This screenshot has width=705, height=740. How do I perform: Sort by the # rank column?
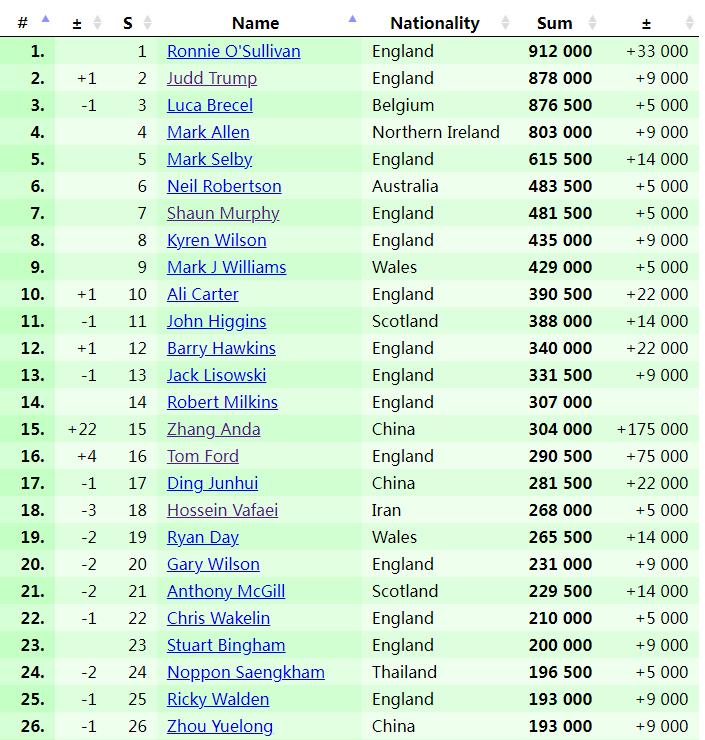click(x=22, y=22)
